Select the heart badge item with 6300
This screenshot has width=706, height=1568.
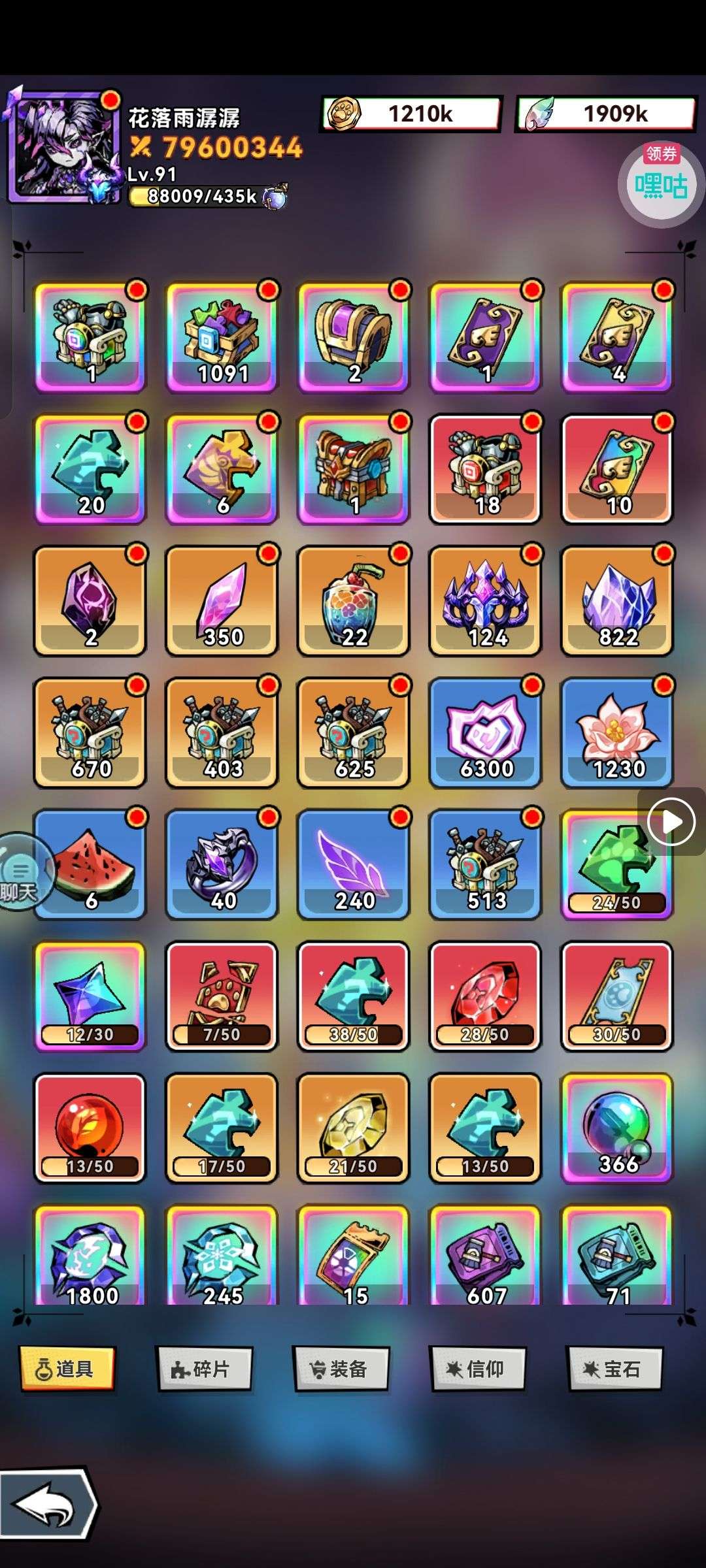486,733
